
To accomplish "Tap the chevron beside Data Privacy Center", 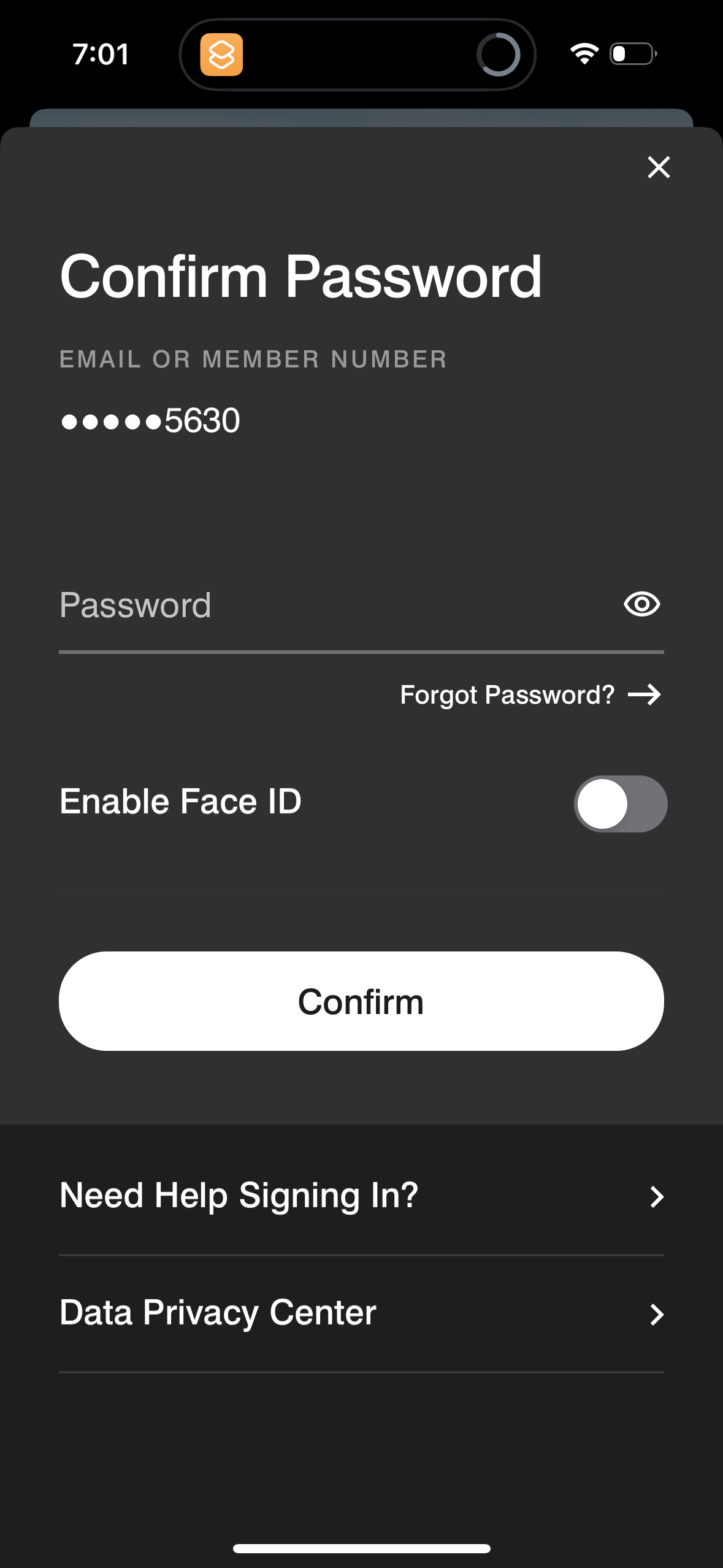I will tap(657, 1313).
